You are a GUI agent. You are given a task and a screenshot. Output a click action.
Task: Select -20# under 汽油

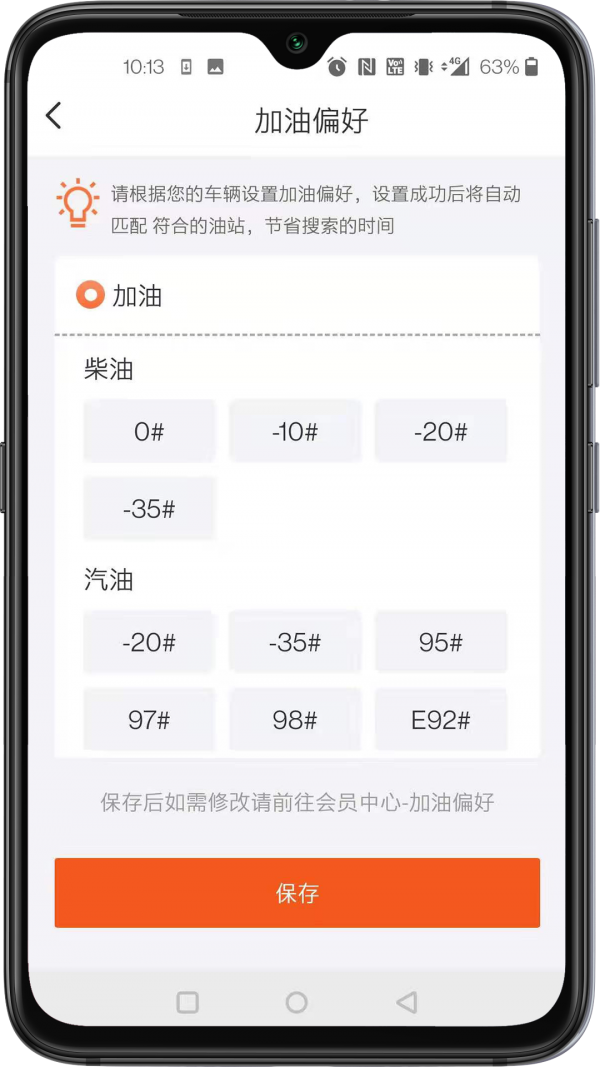click(149, 642)
